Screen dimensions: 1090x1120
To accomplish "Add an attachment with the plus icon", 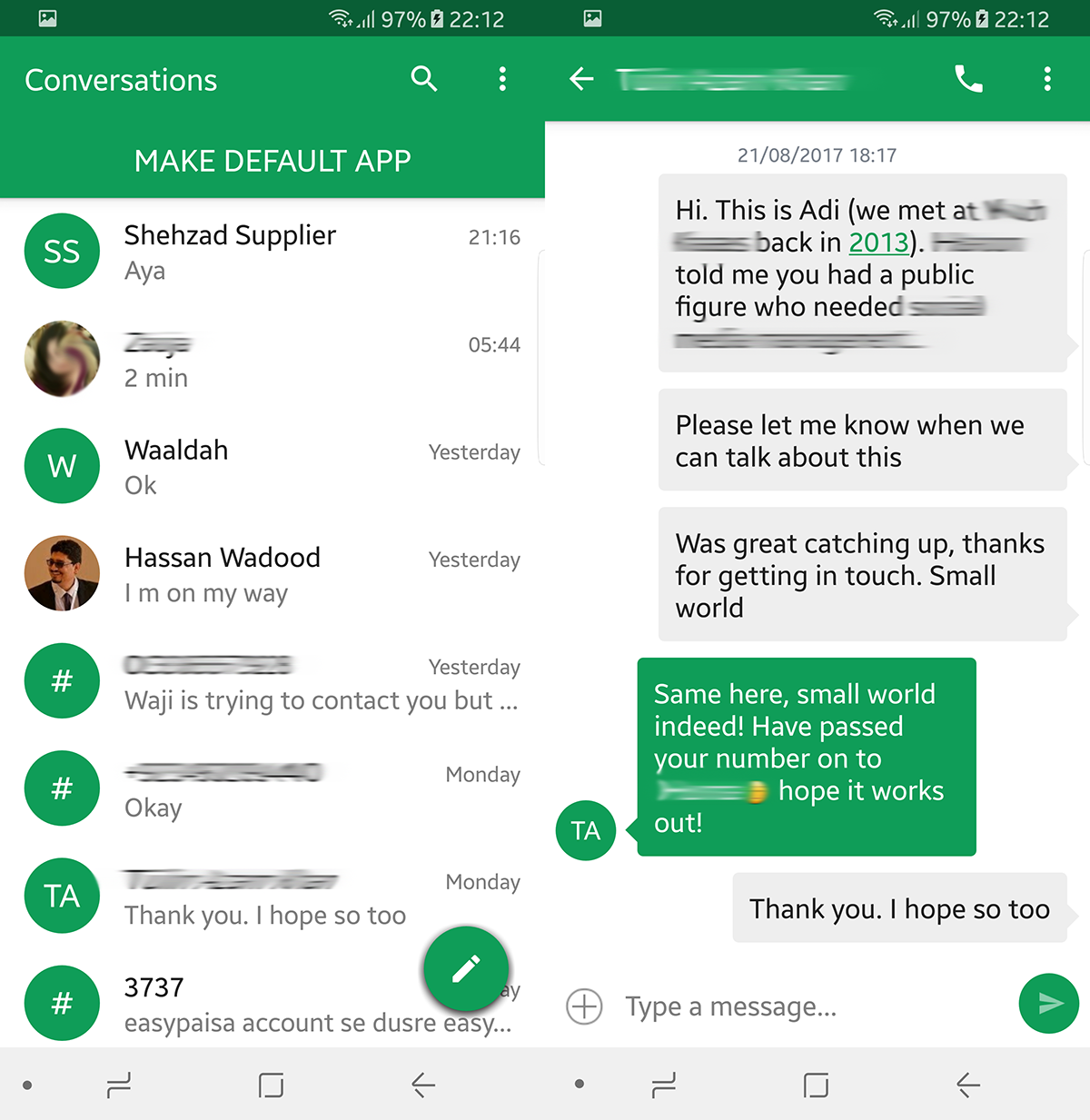I will click(x=584, y=1006).
